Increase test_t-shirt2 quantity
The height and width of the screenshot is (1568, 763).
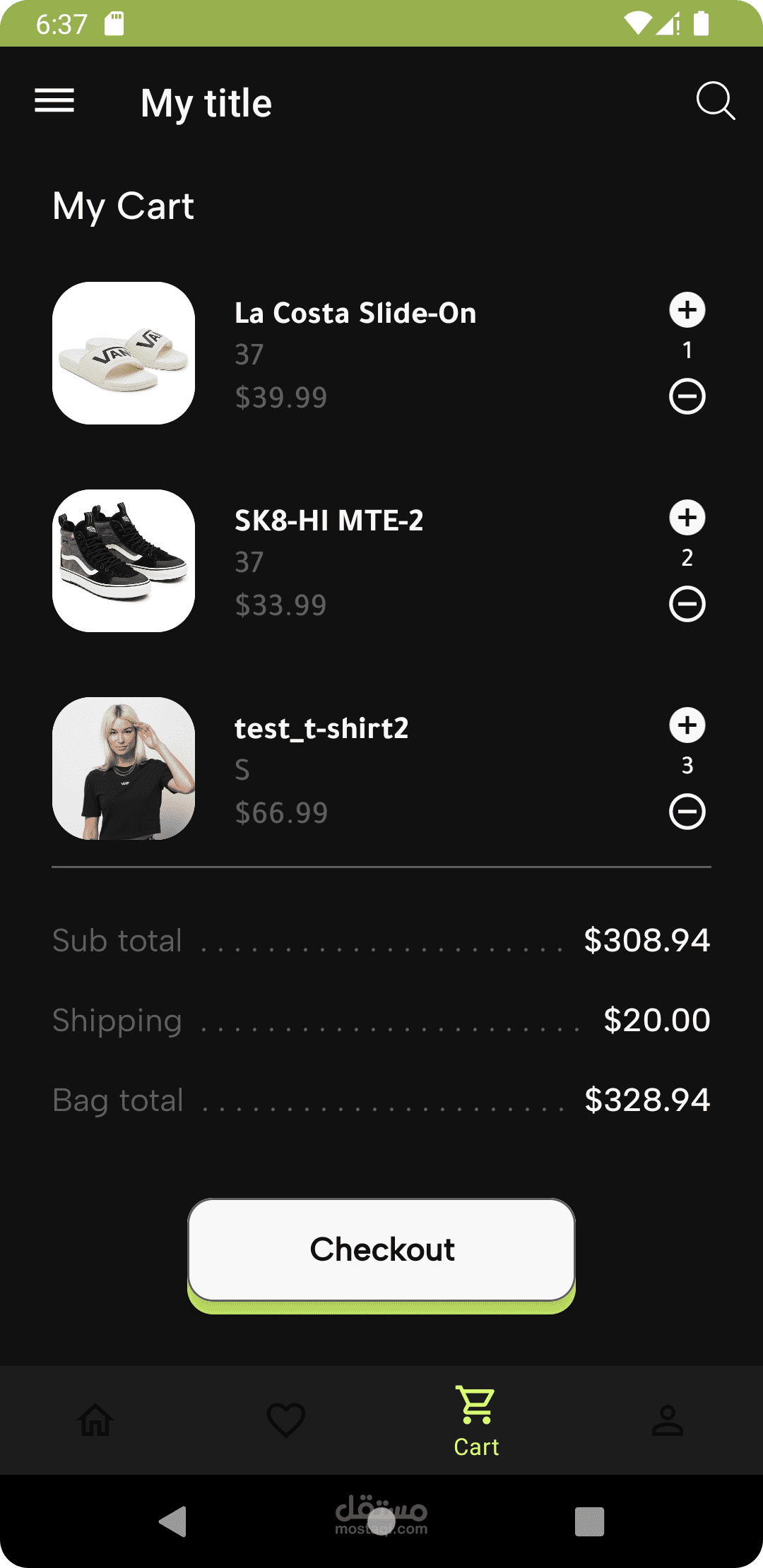click(687, 725)
